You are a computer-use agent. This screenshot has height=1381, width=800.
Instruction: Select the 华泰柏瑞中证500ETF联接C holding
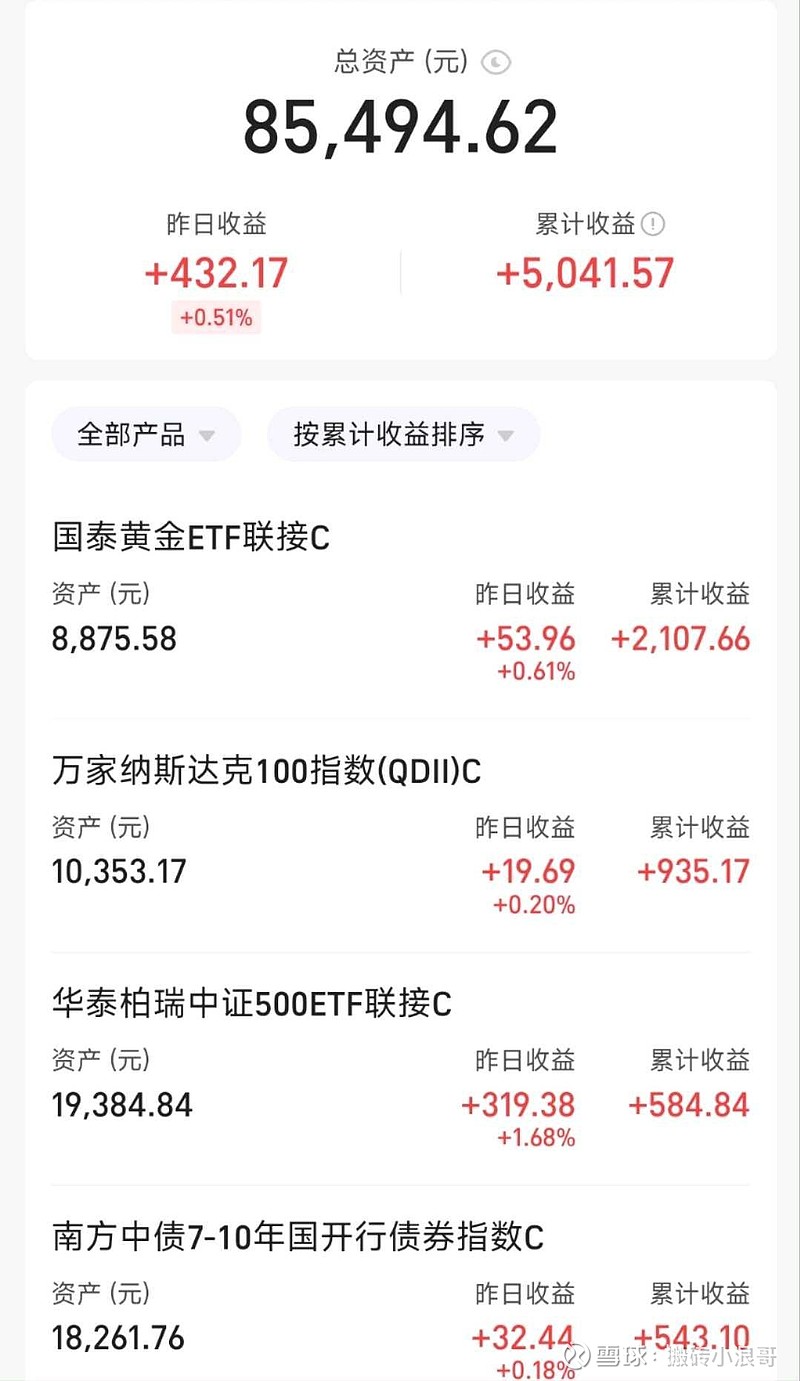[x=400, y=1069]
